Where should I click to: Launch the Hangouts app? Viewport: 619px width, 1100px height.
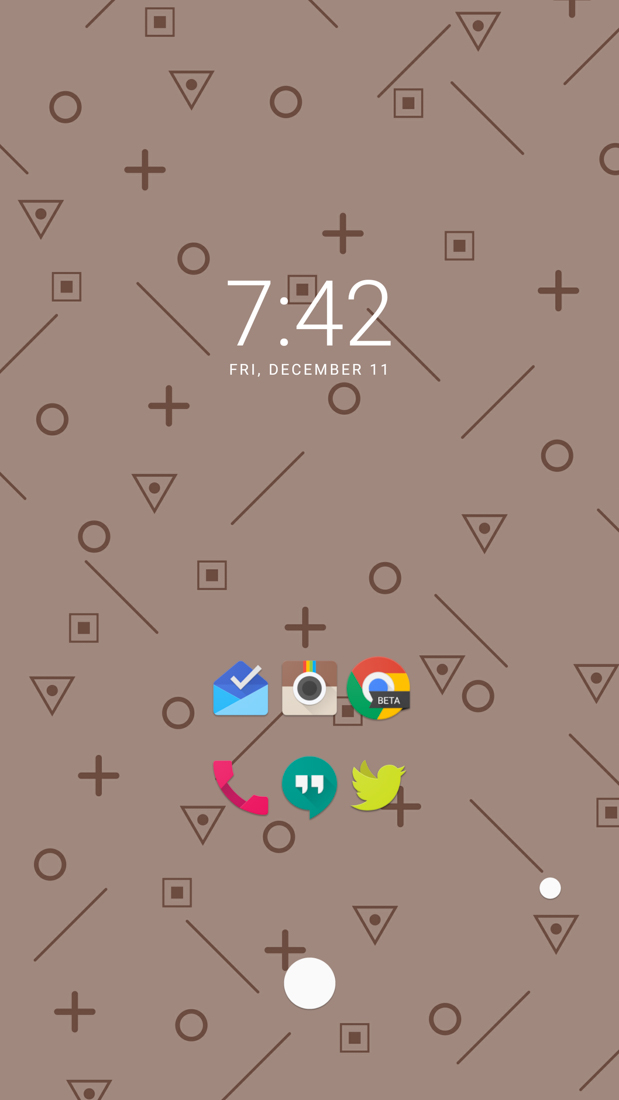[309, 786]
